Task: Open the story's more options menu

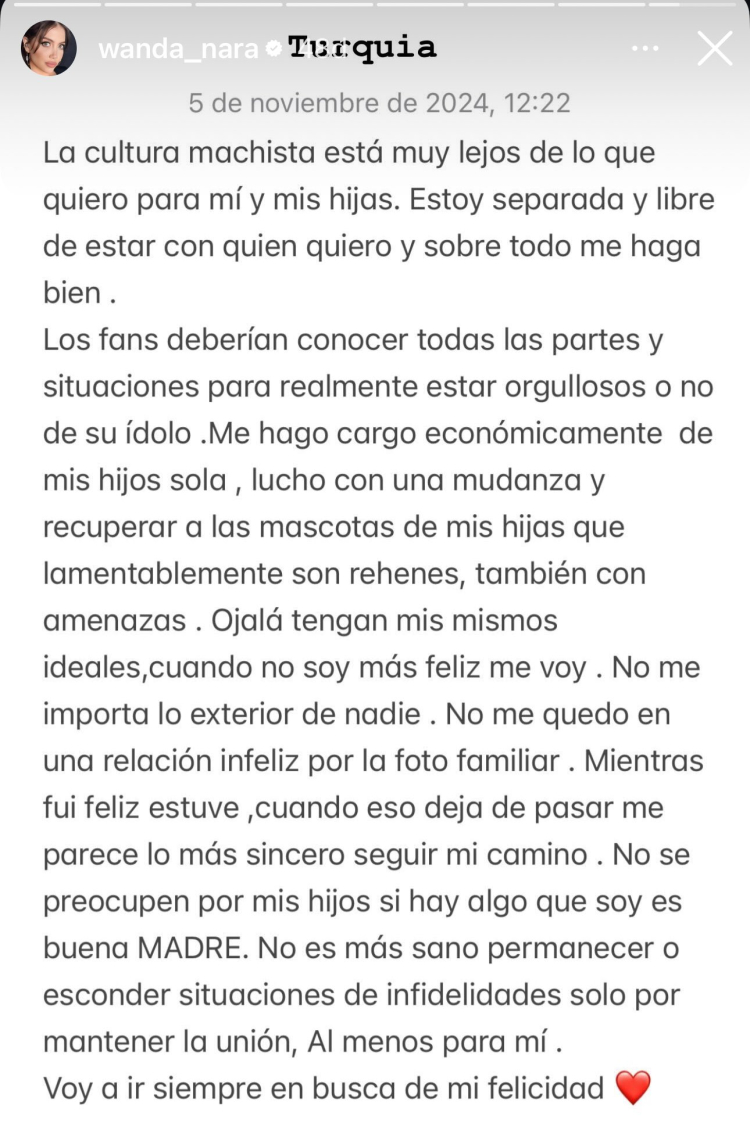Action: click(x=646, y=48)
